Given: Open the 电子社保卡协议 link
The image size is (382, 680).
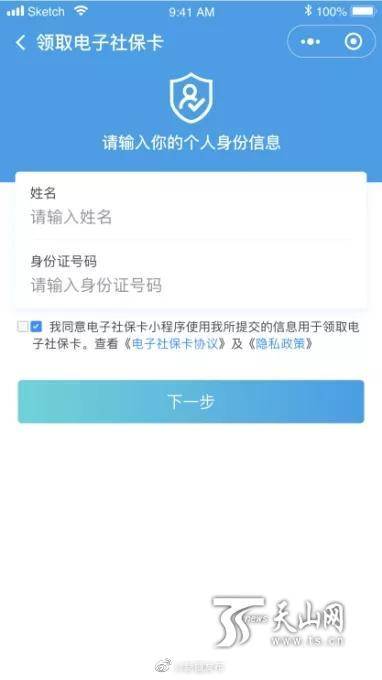Looking at the screenshot, I should [179, 344].
